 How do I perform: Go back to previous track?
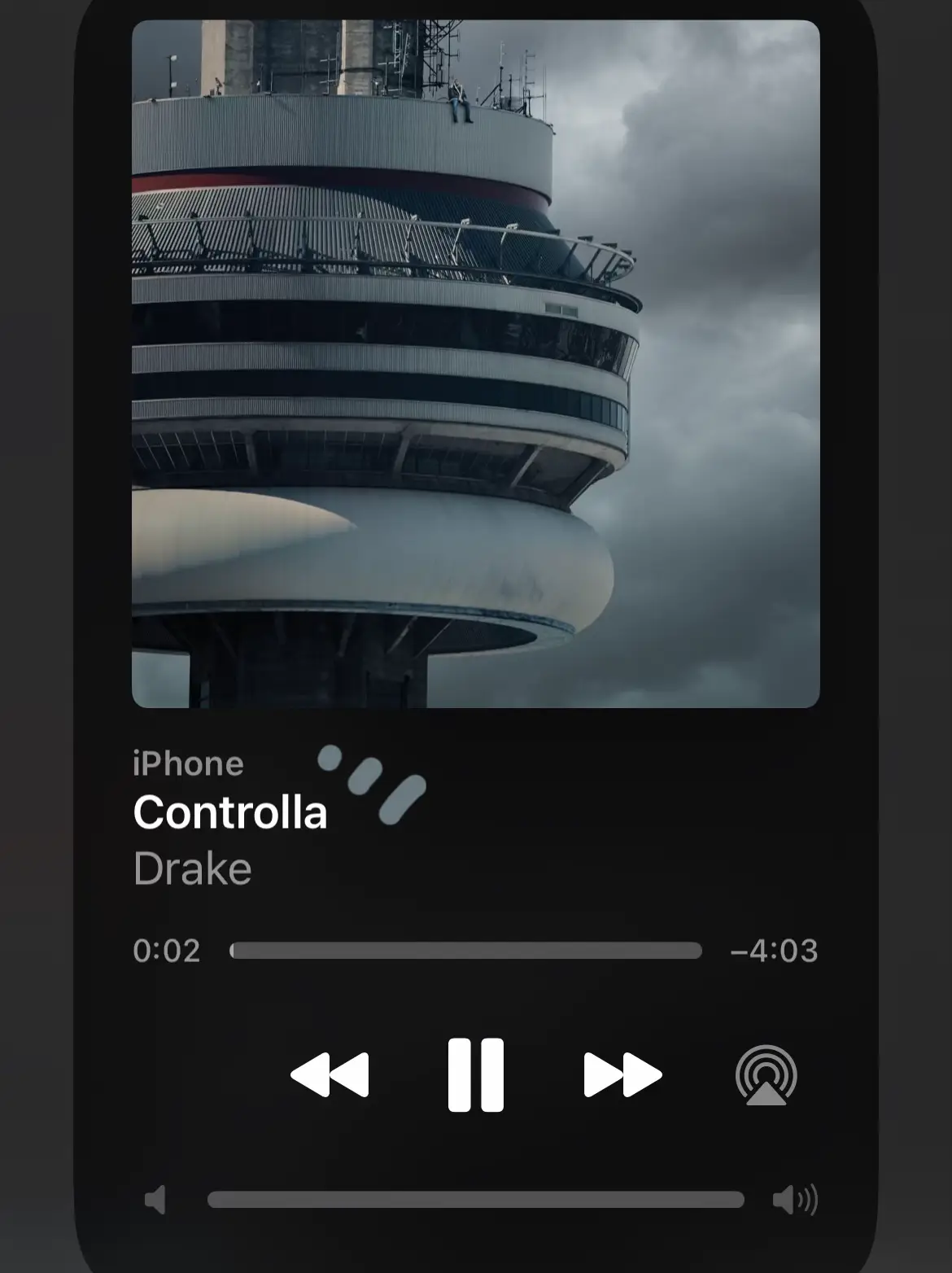pyautogui.click(x=330, y=1074)
